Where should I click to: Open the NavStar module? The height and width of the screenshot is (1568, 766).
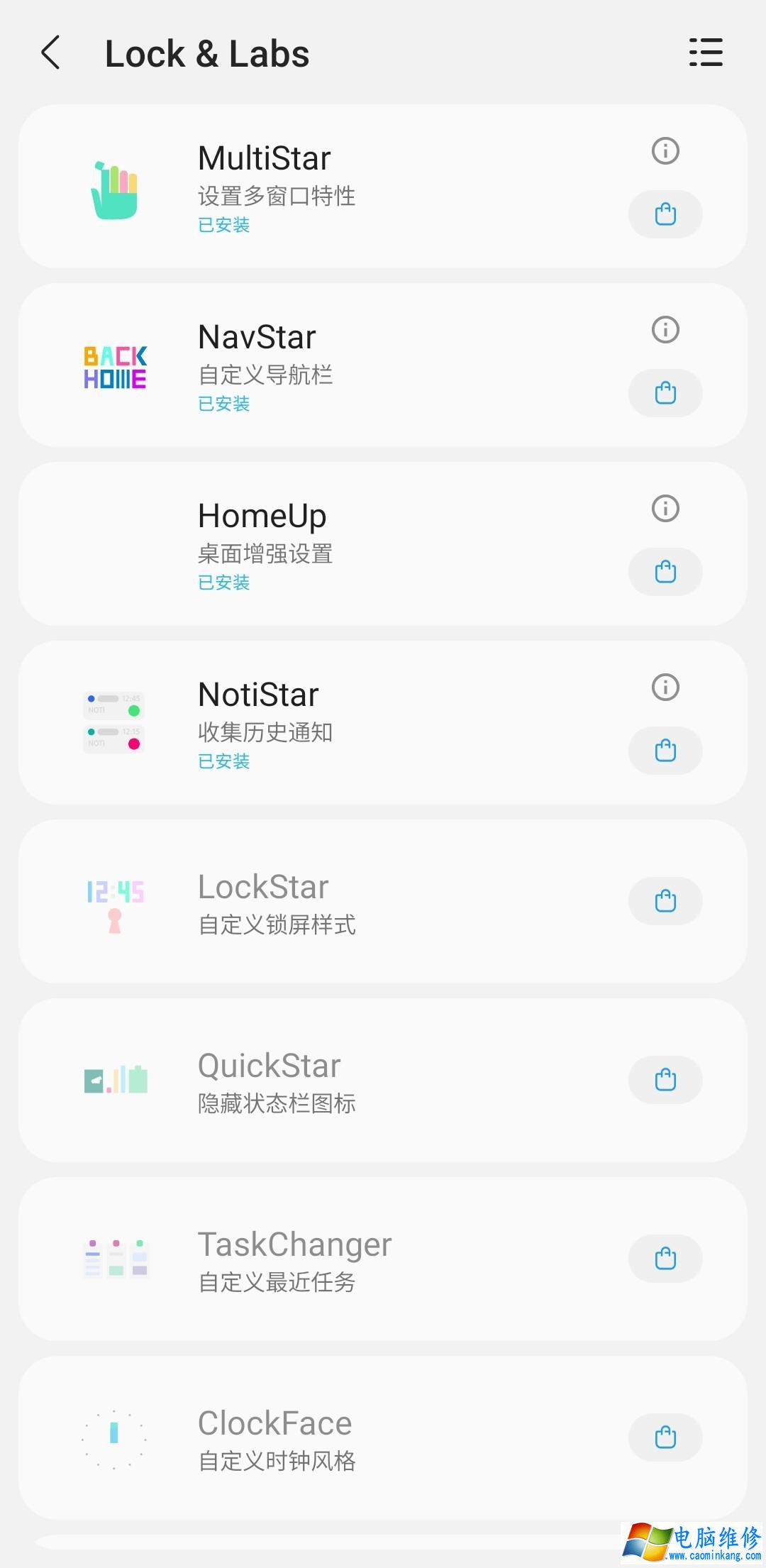pos(383,365)
